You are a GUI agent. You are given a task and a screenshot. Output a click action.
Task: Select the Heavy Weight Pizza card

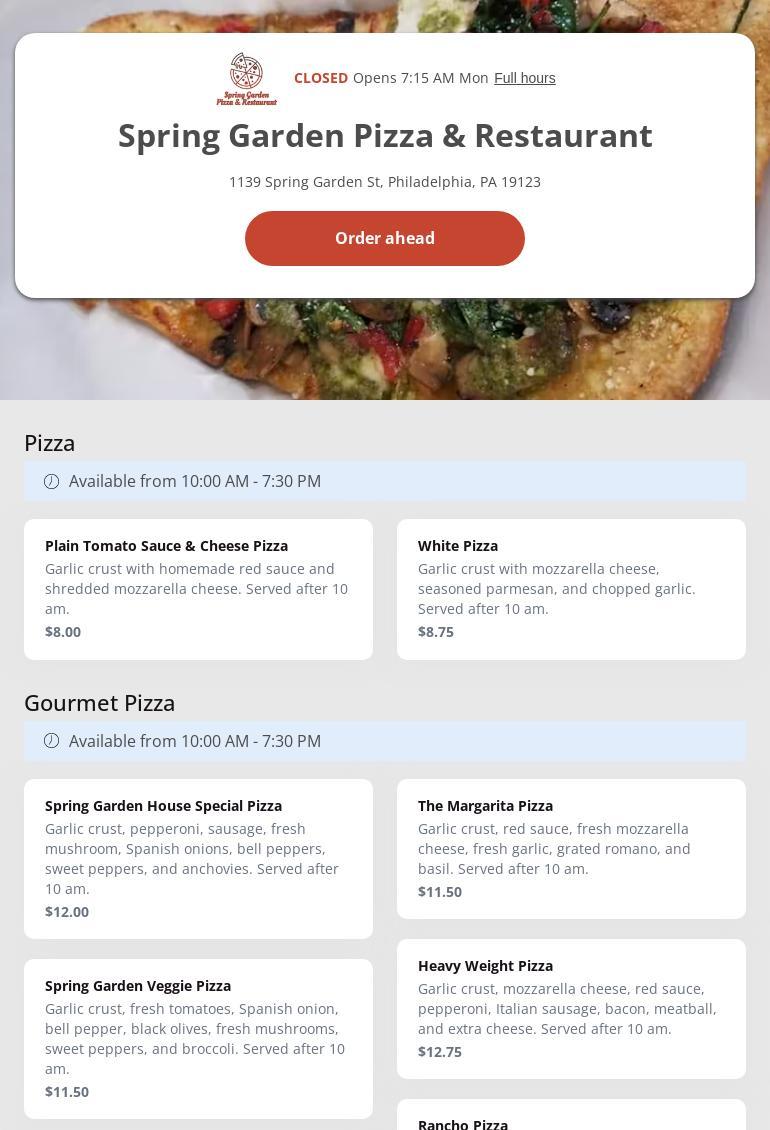(x=571, y=1008)
